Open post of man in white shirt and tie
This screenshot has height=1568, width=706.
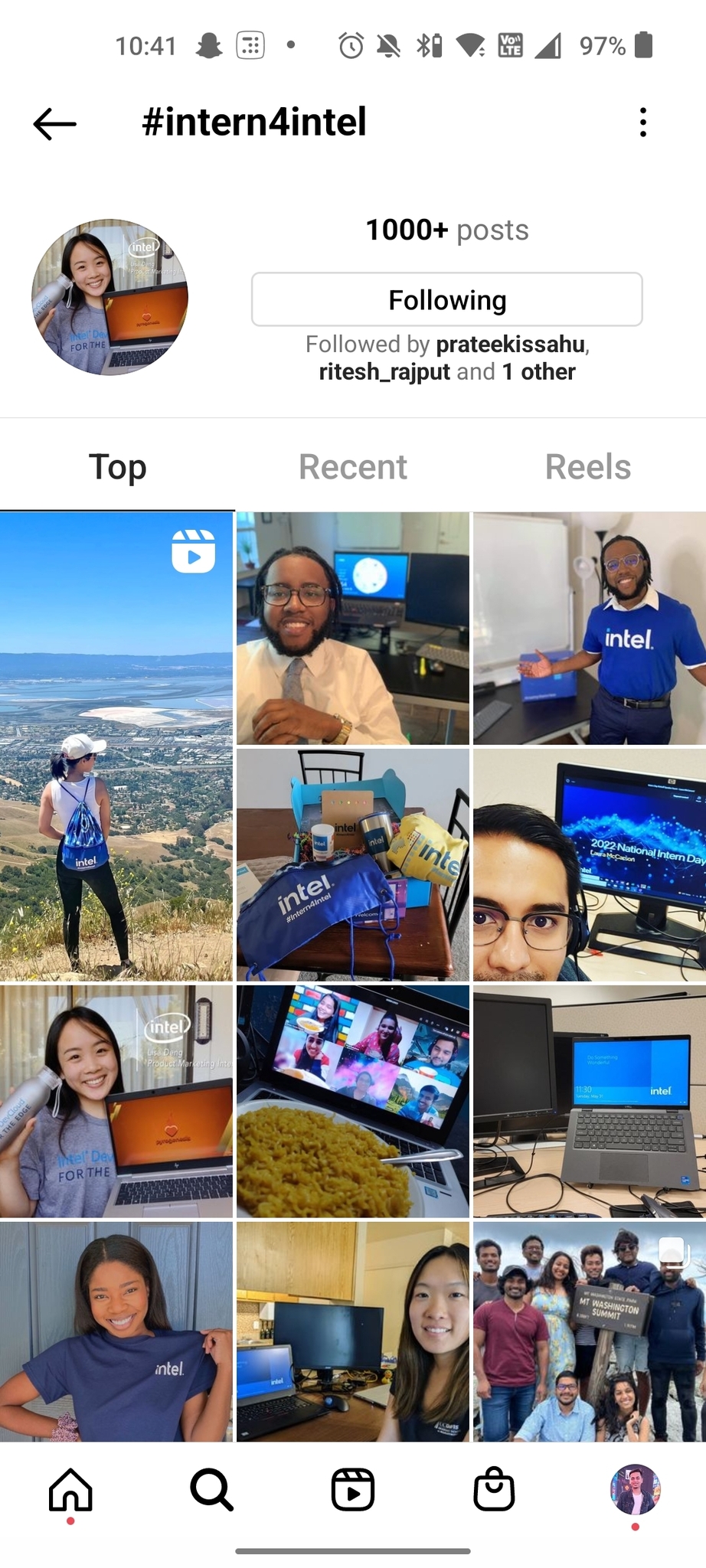tap(352, 629)
